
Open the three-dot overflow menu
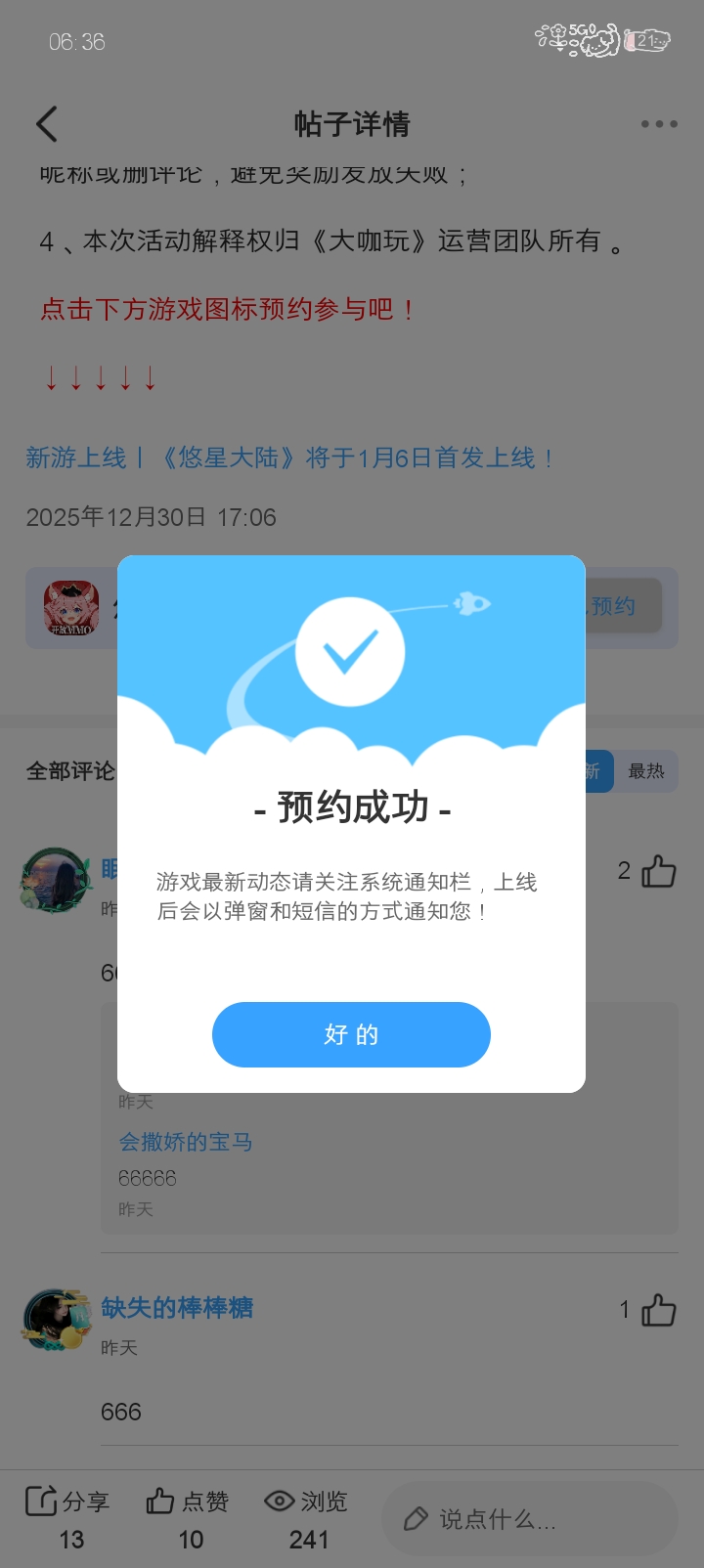[x=659, y=124]
